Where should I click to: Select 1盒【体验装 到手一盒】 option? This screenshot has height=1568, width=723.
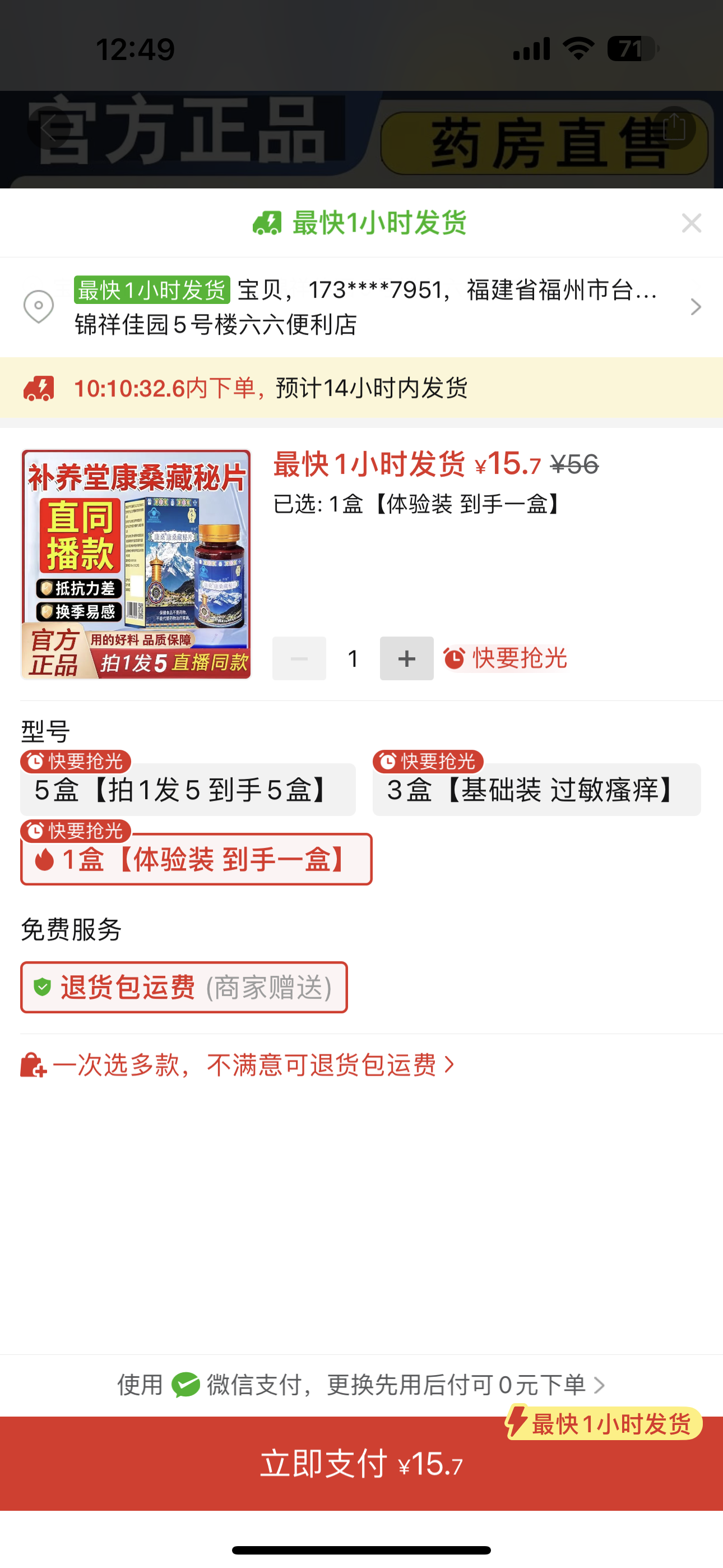[196, 860]
